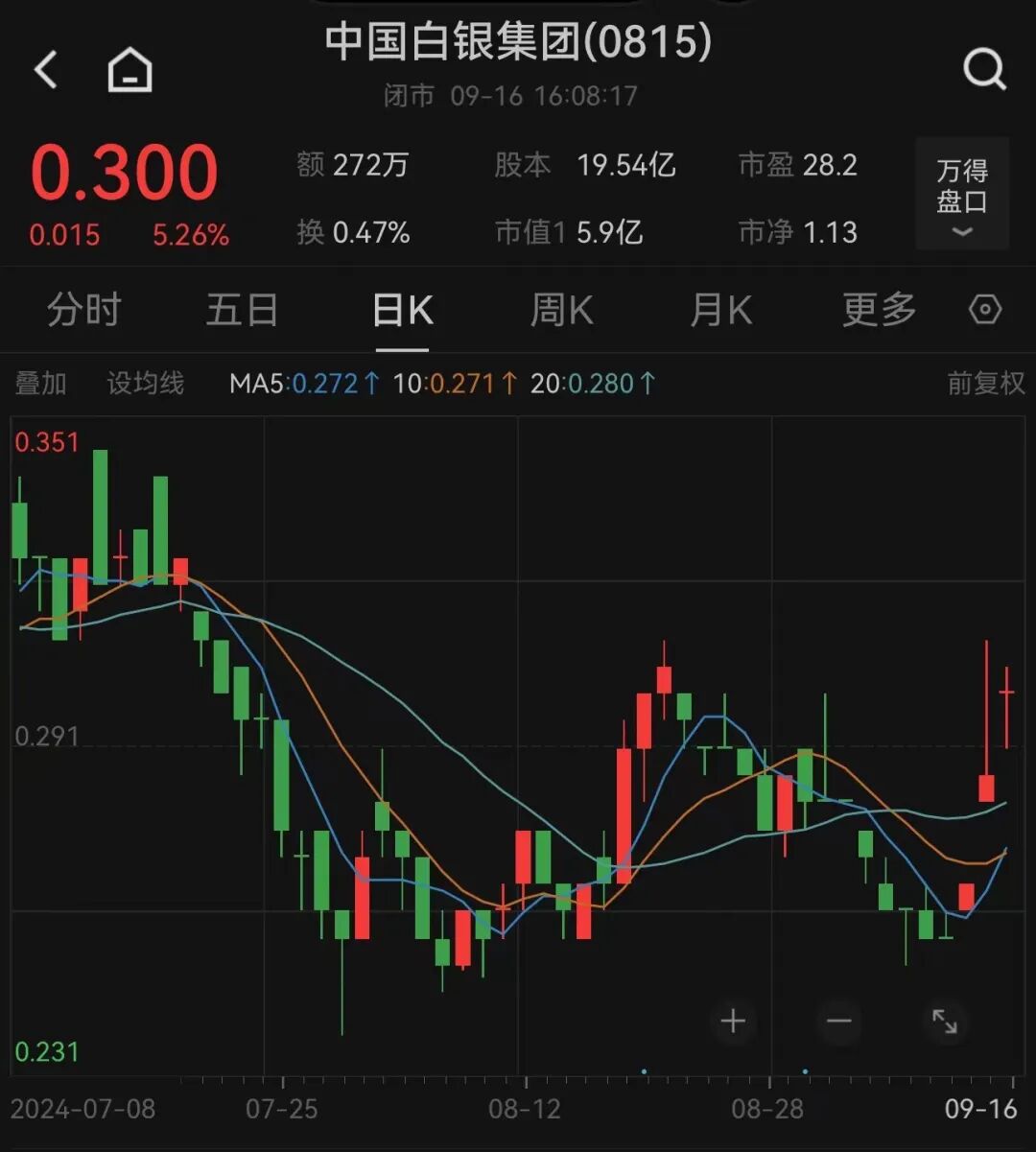Open 设均线 moving average settings
This screenshot has width=1036, height=1152.
click(x=145, y=384)
